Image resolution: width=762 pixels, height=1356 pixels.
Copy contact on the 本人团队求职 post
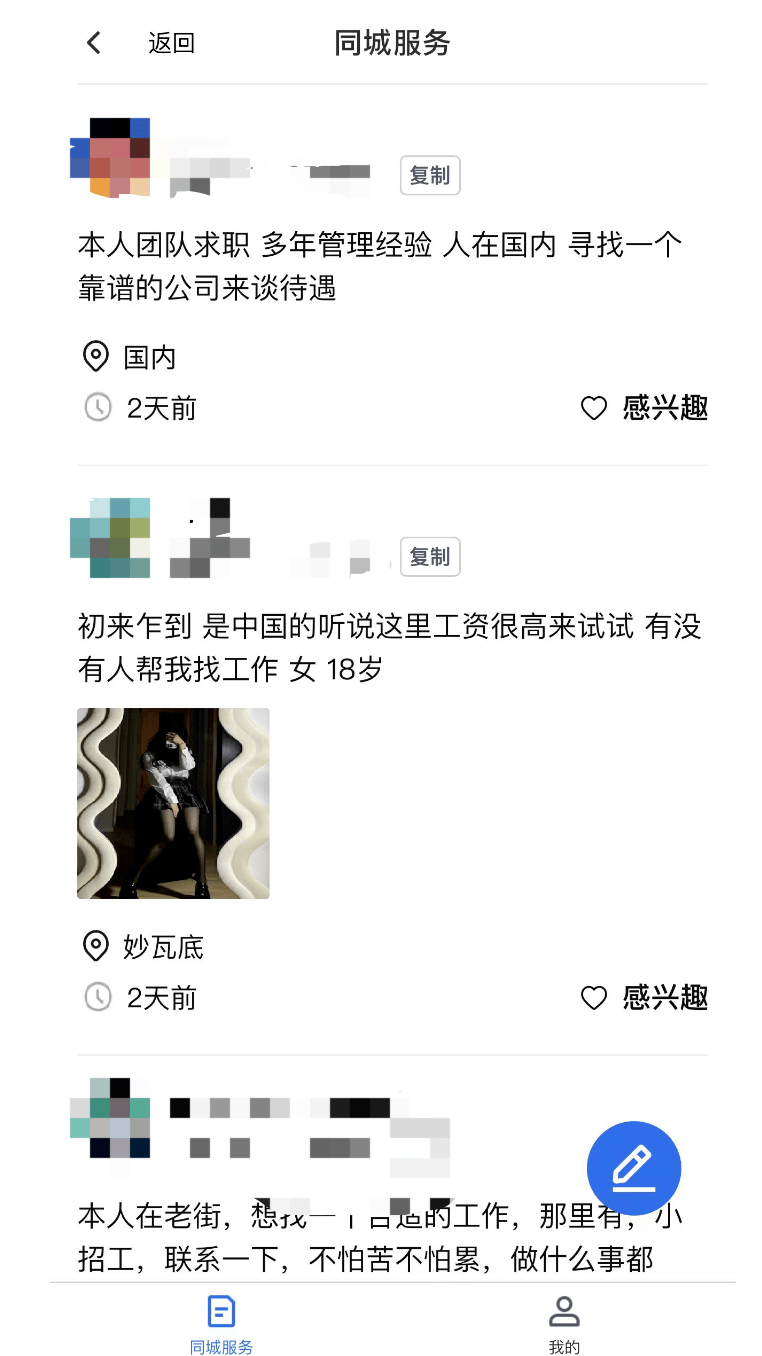[430, 175]
